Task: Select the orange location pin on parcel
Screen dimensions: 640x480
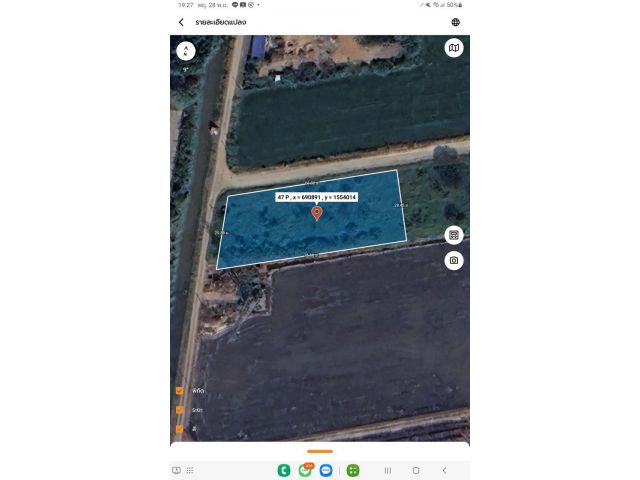Action: pos(317,213)
